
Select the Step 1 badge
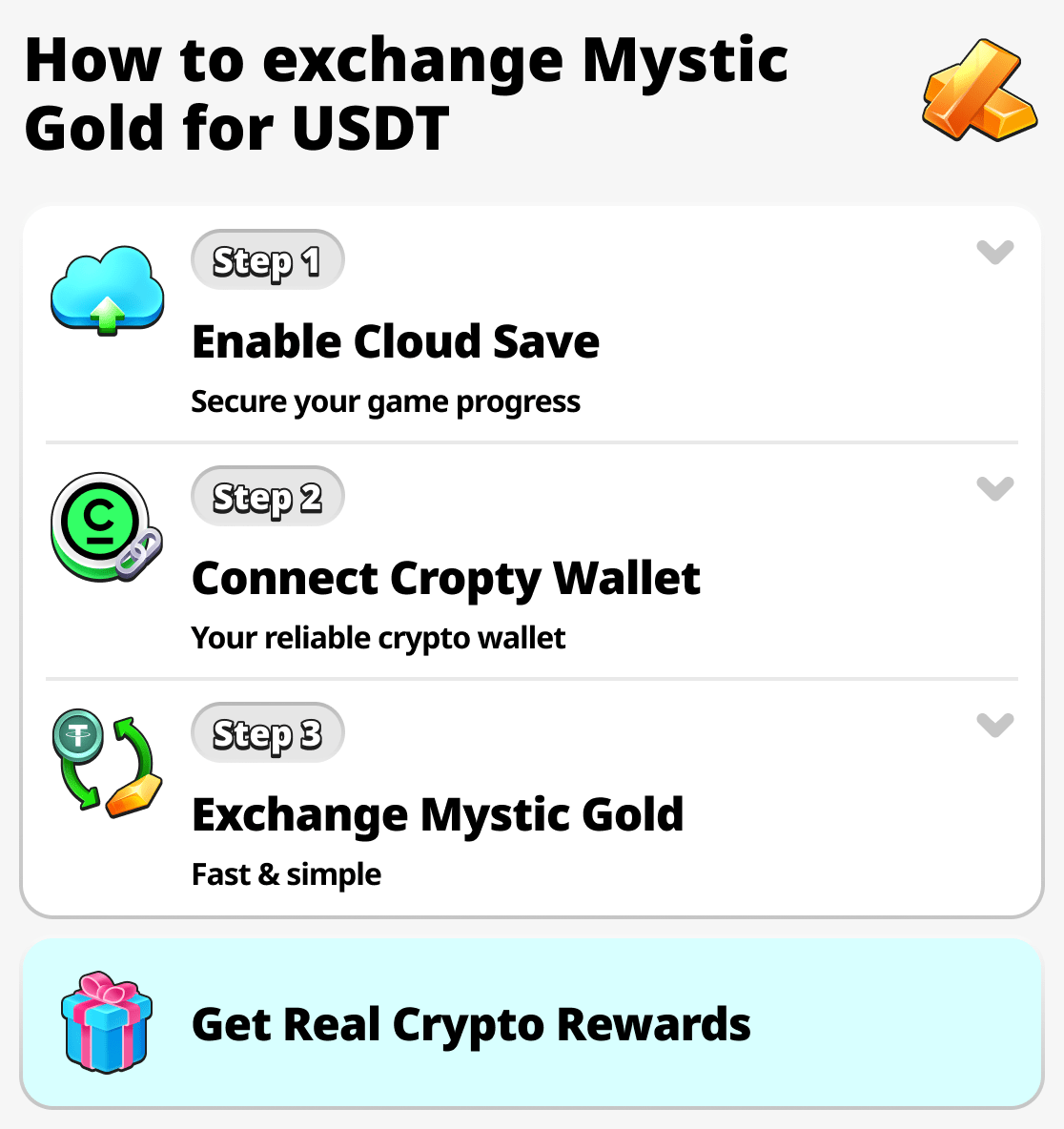tap(268, 259)
